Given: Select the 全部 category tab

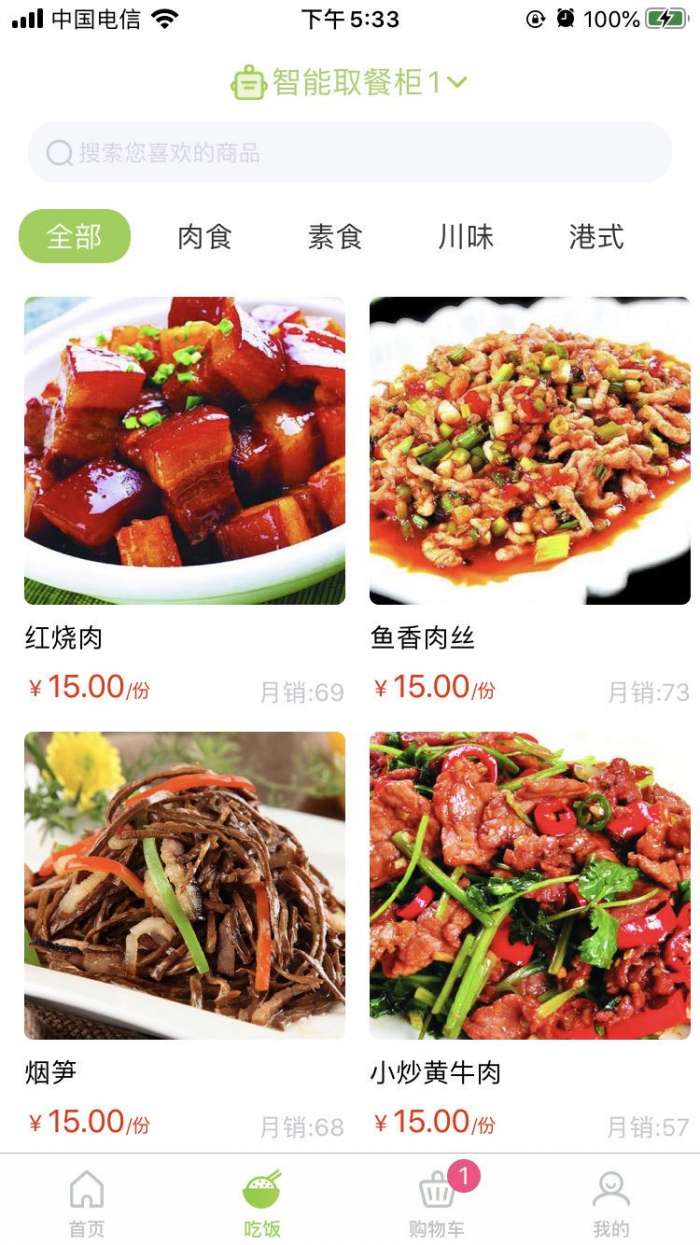Looking at the screenshot, I should 75,236.
